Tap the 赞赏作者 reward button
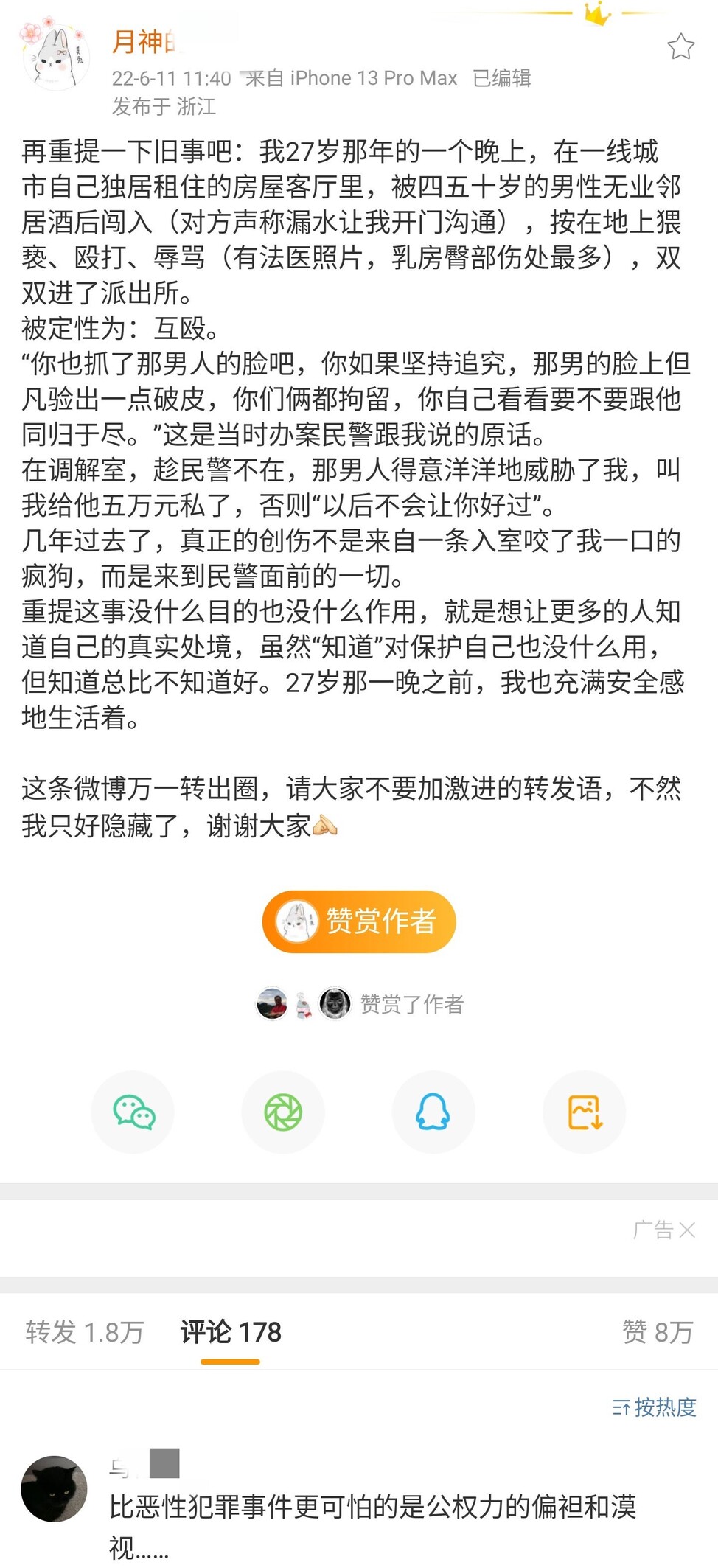 click(x=359, y=921)
